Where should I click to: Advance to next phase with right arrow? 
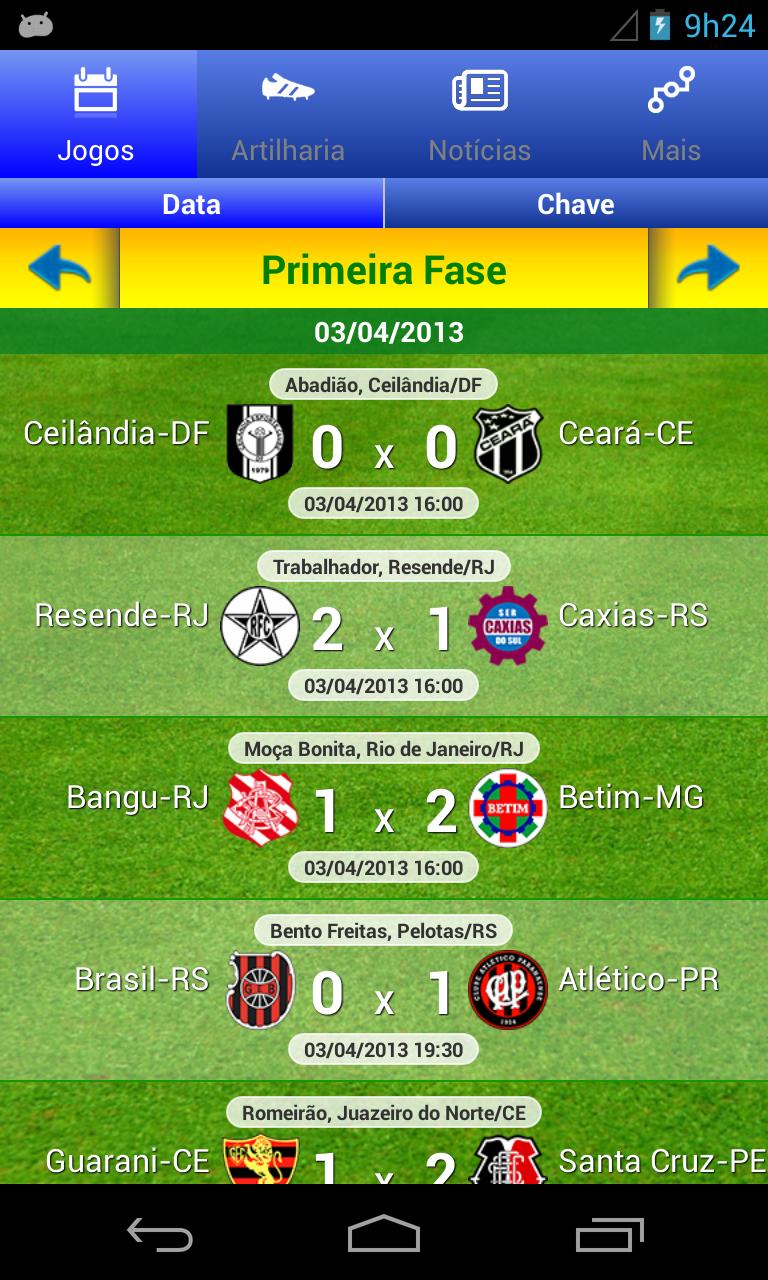click(x=712, y=268)
